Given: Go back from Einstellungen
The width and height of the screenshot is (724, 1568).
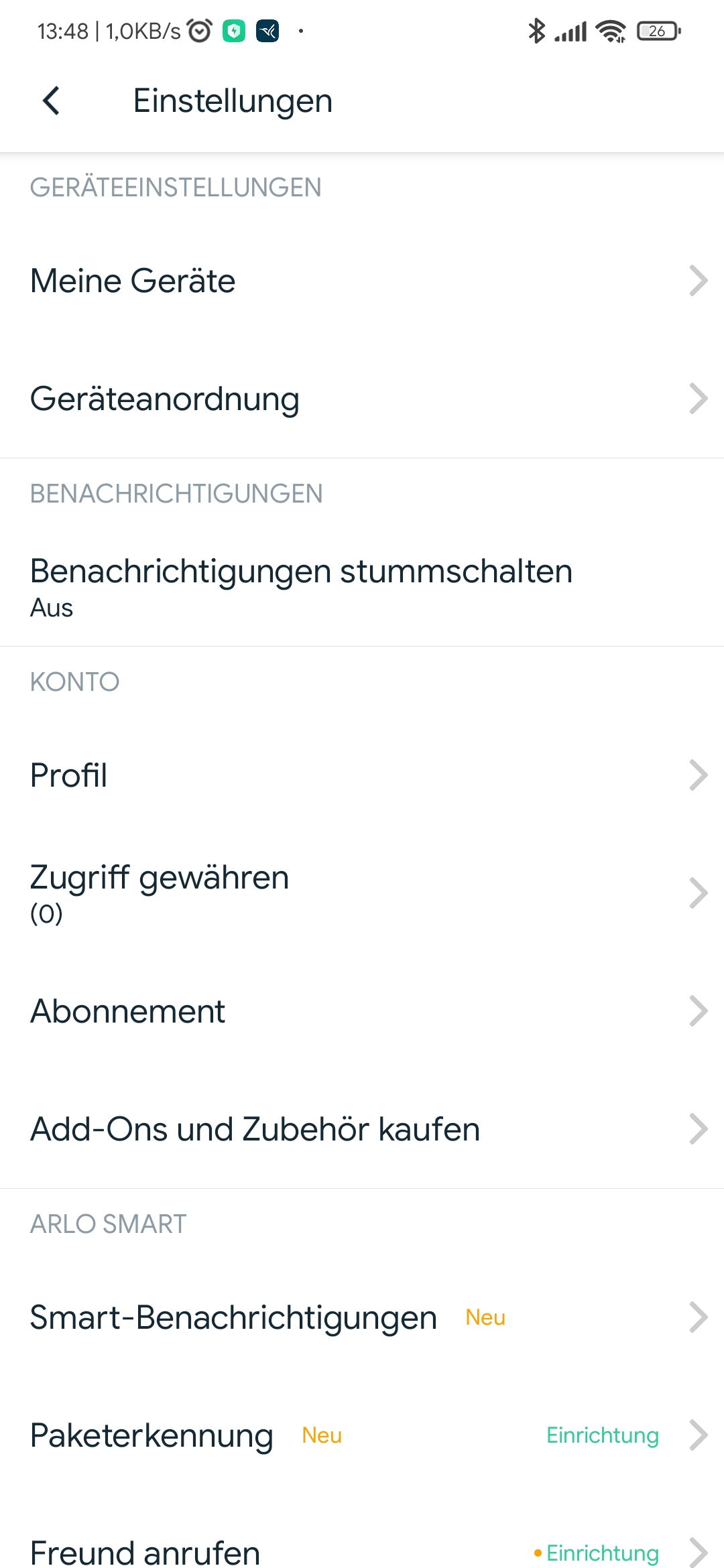Looking at the screenshot, I should [51, 101].
